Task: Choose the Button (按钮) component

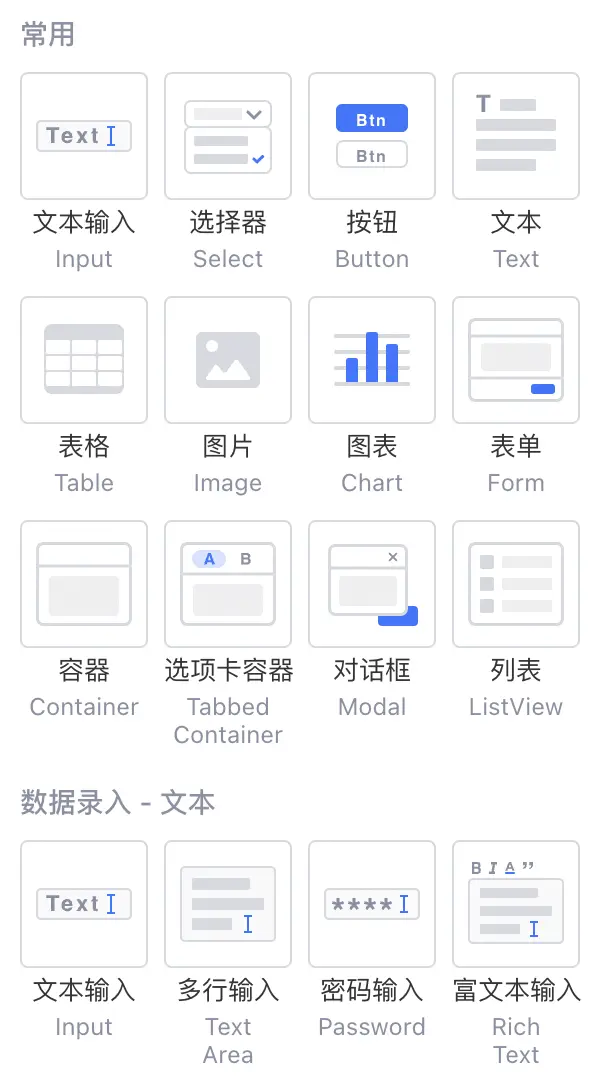Action: pyautogui.click(x=372, y=136)
